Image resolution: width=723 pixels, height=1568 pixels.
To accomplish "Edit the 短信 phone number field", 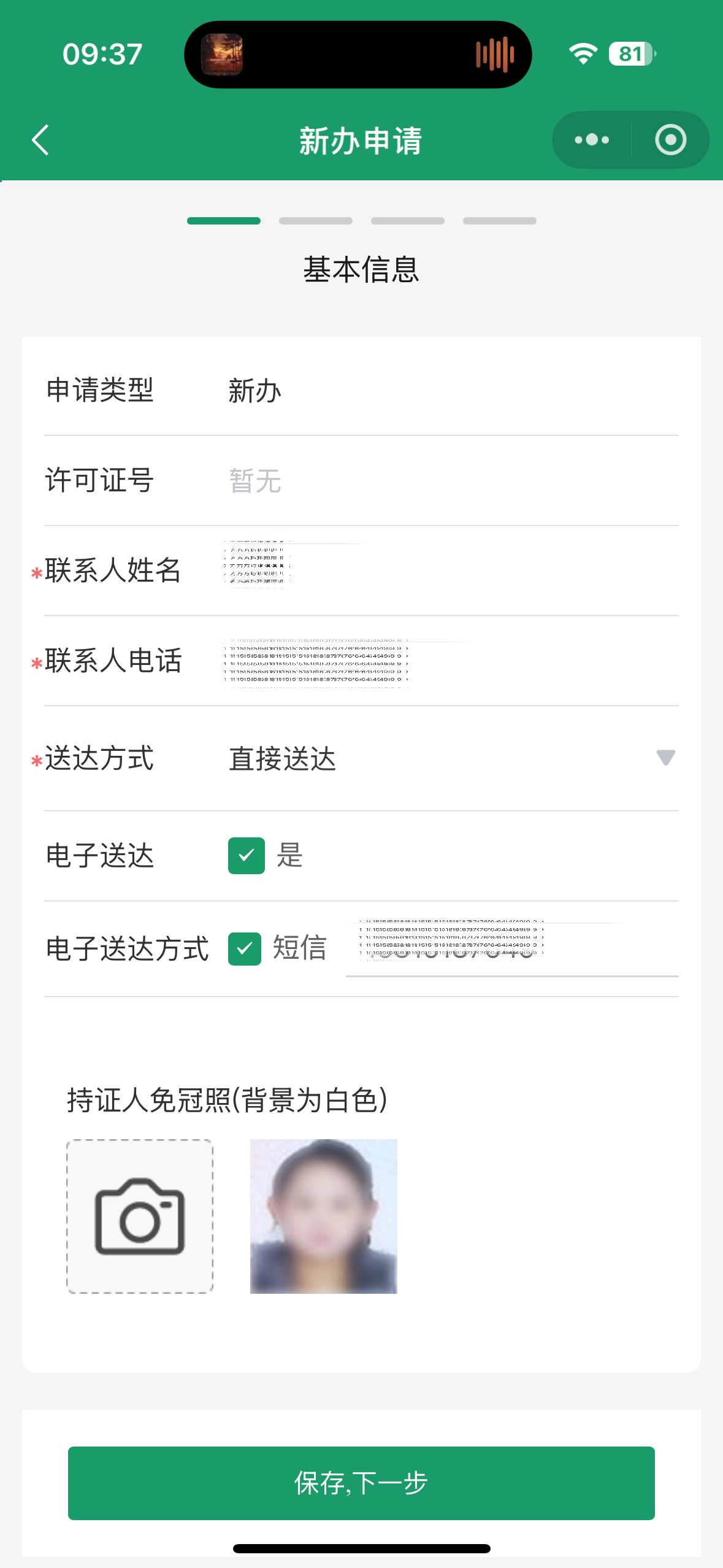I will click(511, 948).
